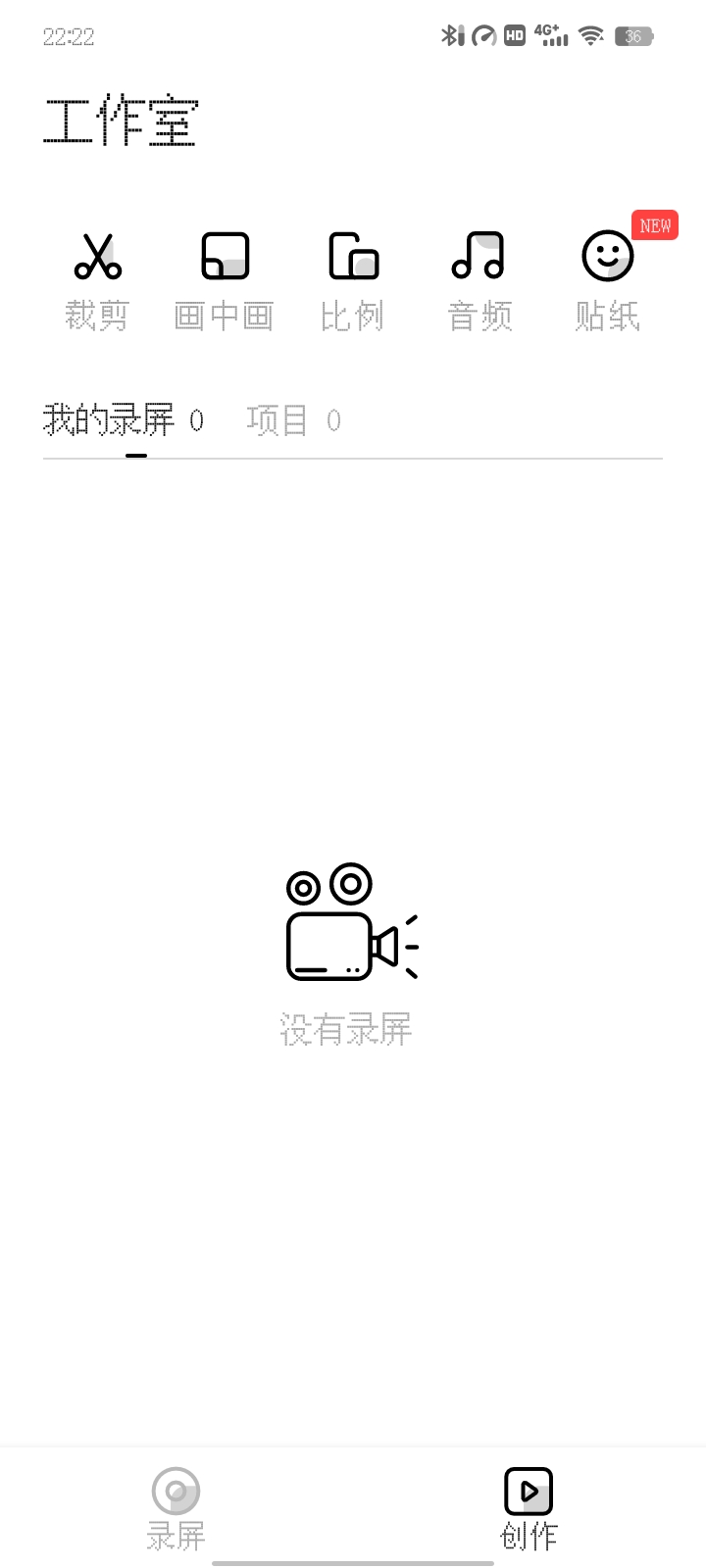Screen dimensions: 706x1568
Task: Open the 画中画 picture-in-picture tool
Action: [x=225, y=279]
